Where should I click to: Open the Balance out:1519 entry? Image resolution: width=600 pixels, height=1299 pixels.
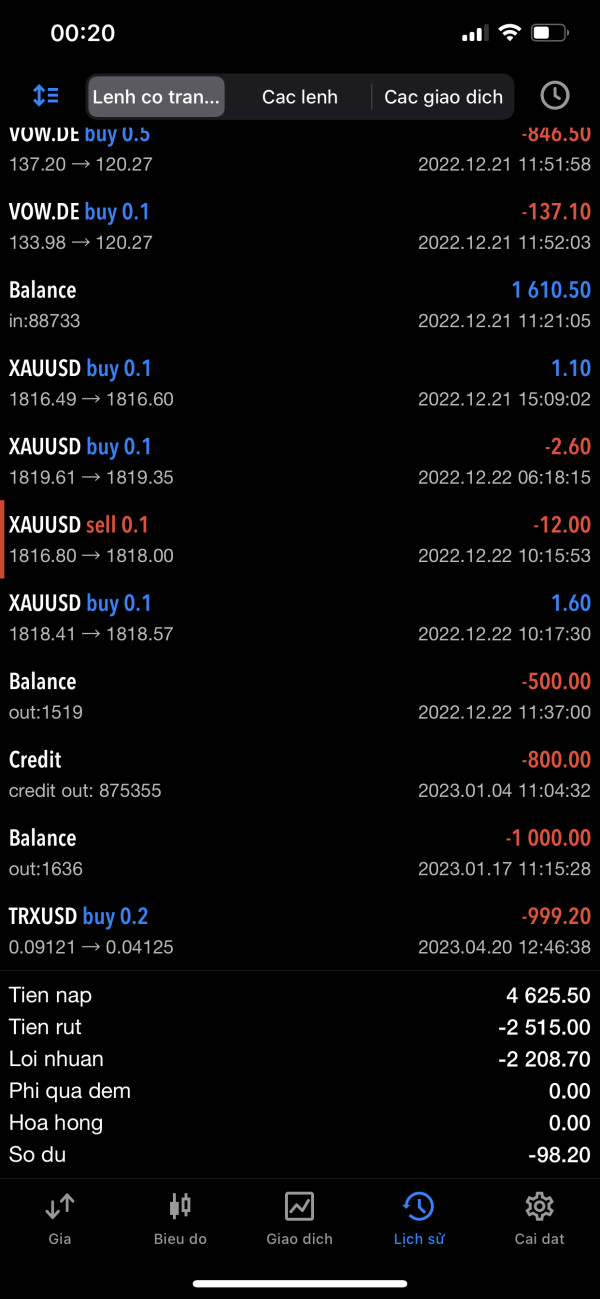[x=300, y=696]
